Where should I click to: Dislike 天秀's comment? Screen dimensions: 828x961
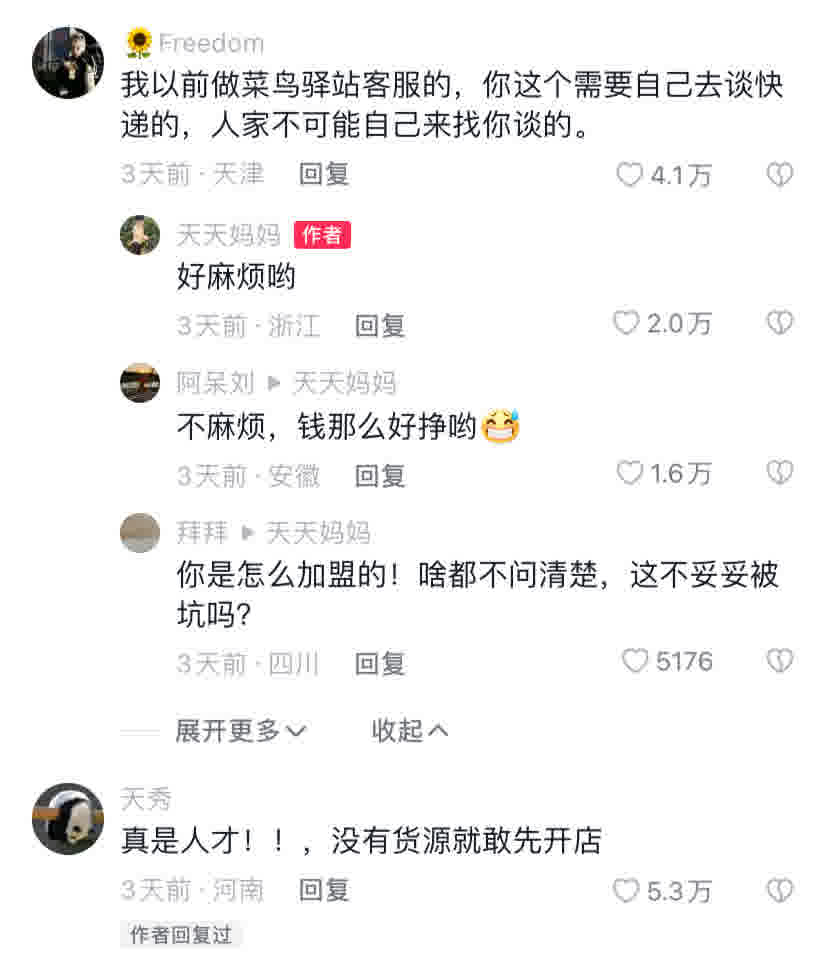[x=779, y=891]
